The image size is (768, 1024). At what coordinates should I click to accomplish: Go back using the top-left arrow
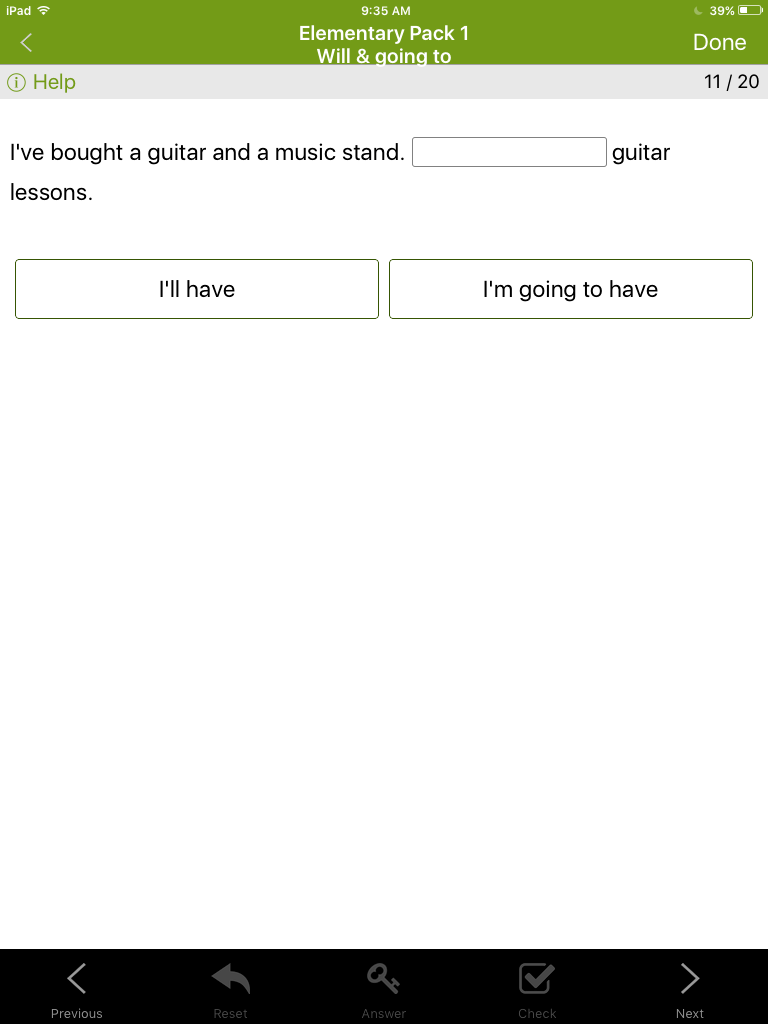(x=27, y=42)
